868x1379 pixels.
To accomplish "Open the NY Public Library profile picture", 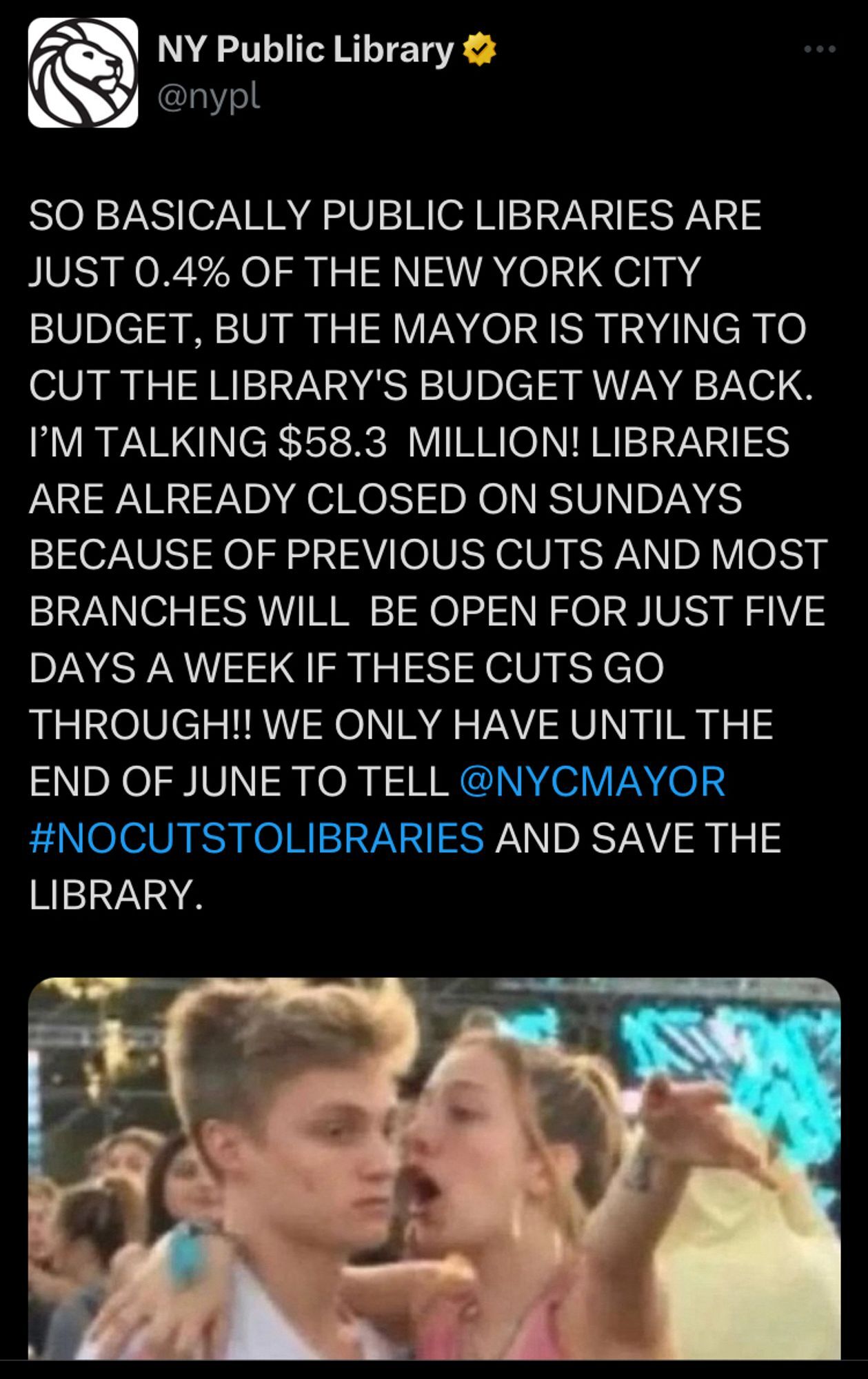I will tap(83, 73).
